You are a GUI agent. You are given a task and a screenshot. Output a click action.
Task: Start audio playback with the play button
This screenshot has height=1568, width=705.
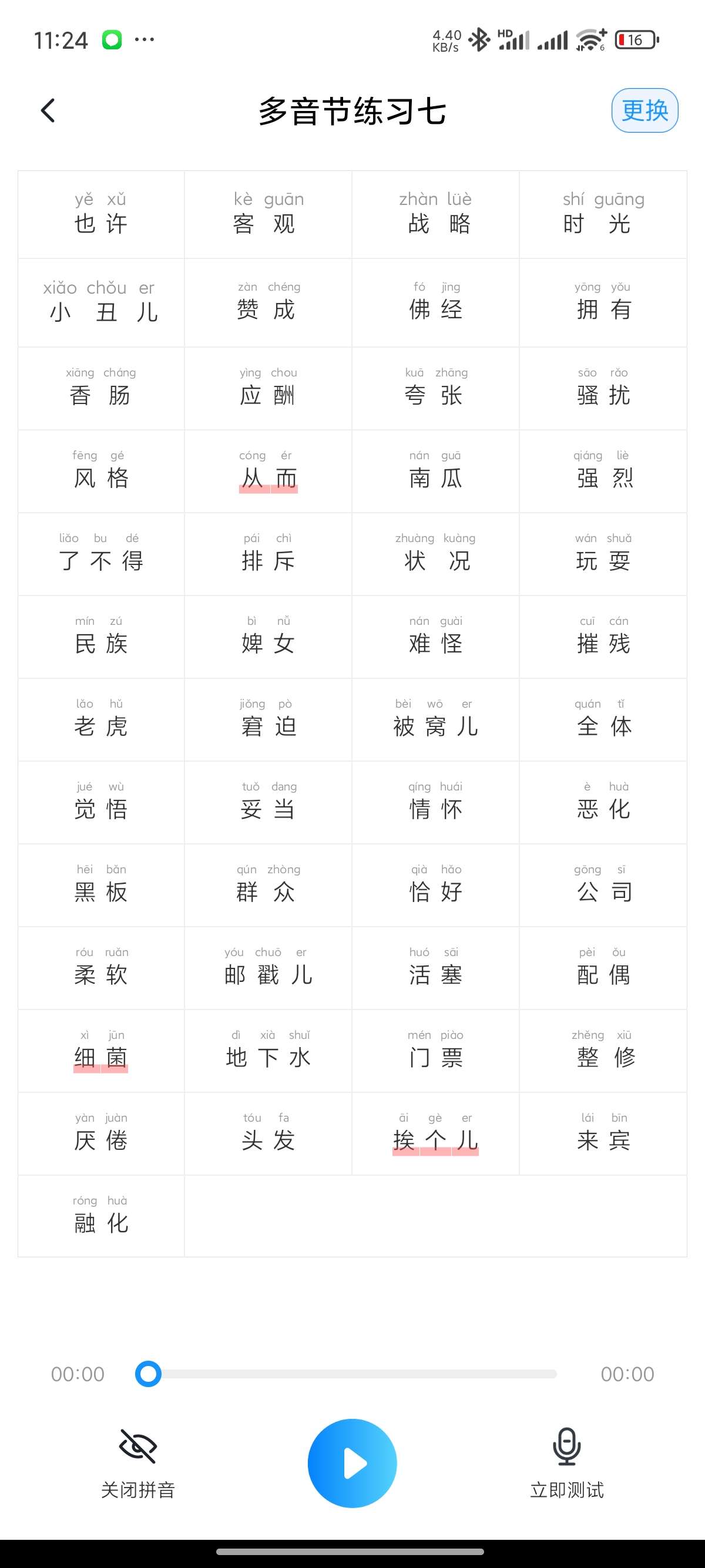click(x=352, y=1463)
